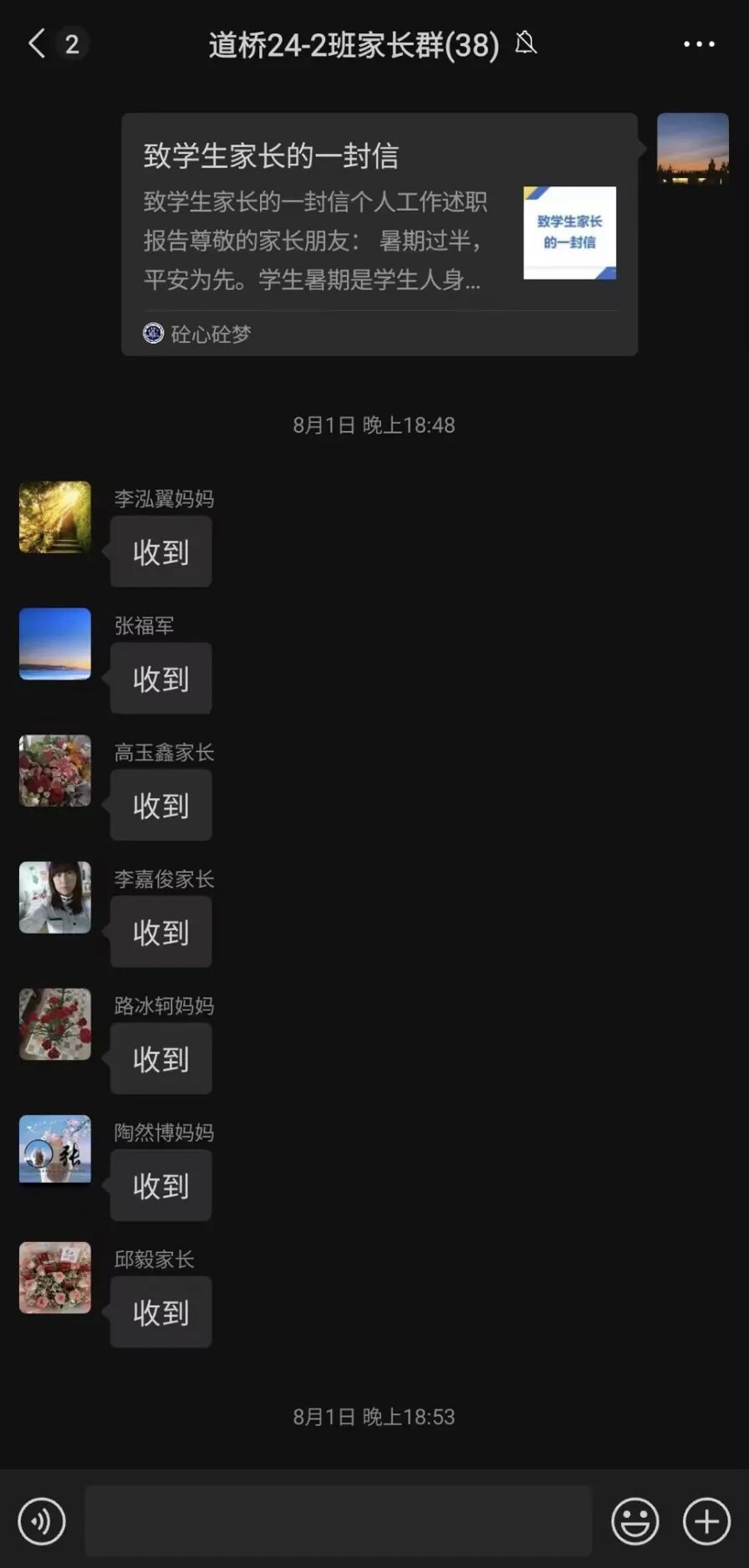Open the plus attachment menu
749x1568 pixels.
[706, 1521]
